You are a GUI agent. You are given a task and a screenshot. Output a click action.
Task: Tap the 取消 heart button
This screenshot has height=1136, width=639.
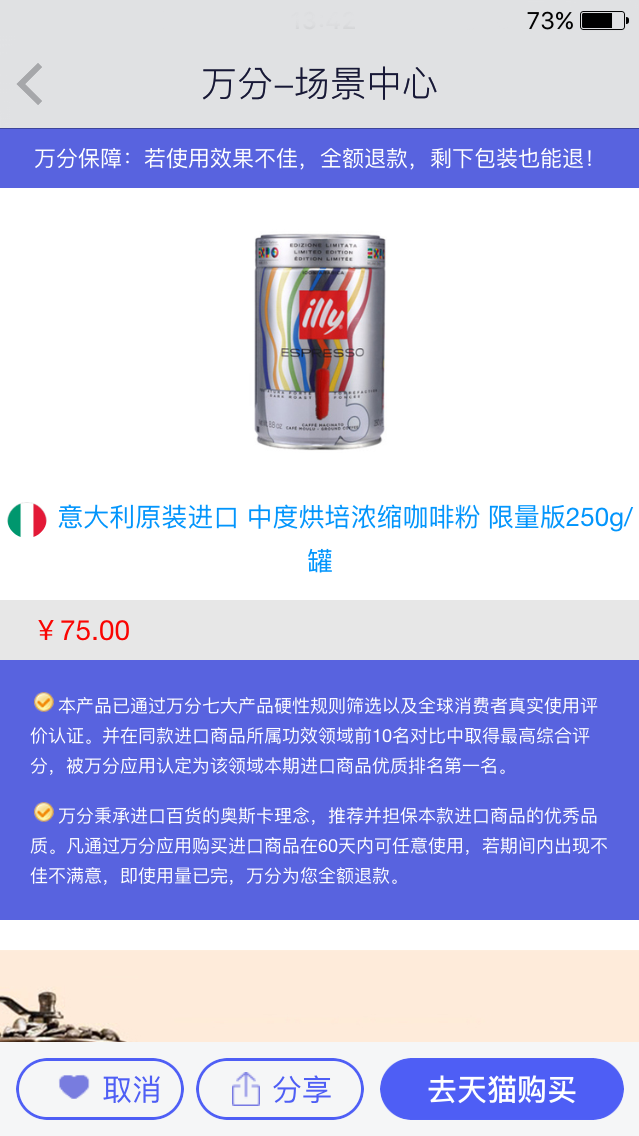click(100, 1089)
